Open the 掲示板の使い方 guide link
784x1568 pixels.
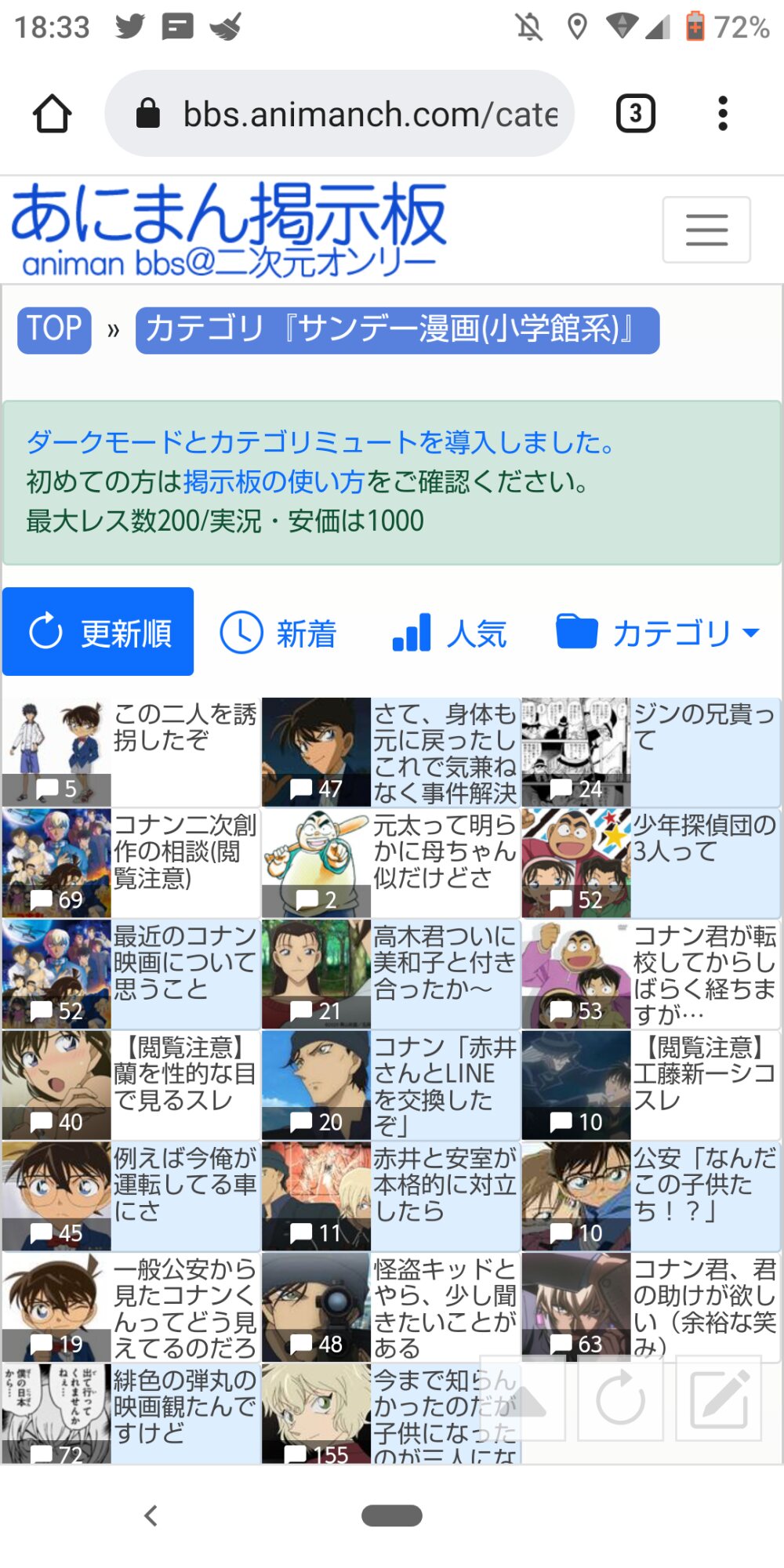pos(274,481)
